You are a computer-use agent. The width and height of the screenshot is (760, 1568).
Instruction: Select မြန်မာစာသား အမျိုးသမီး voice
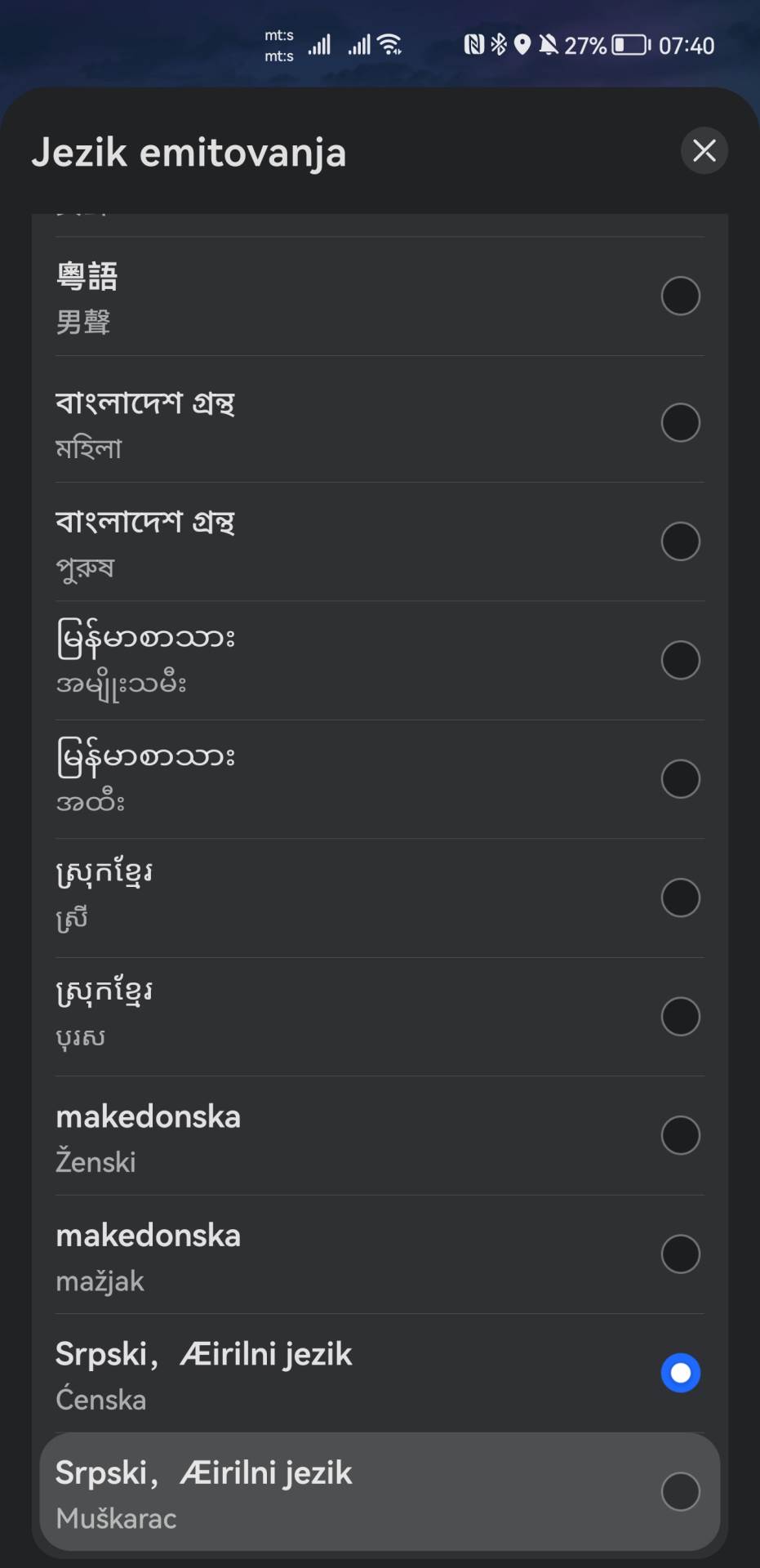(x=680, y=660)
